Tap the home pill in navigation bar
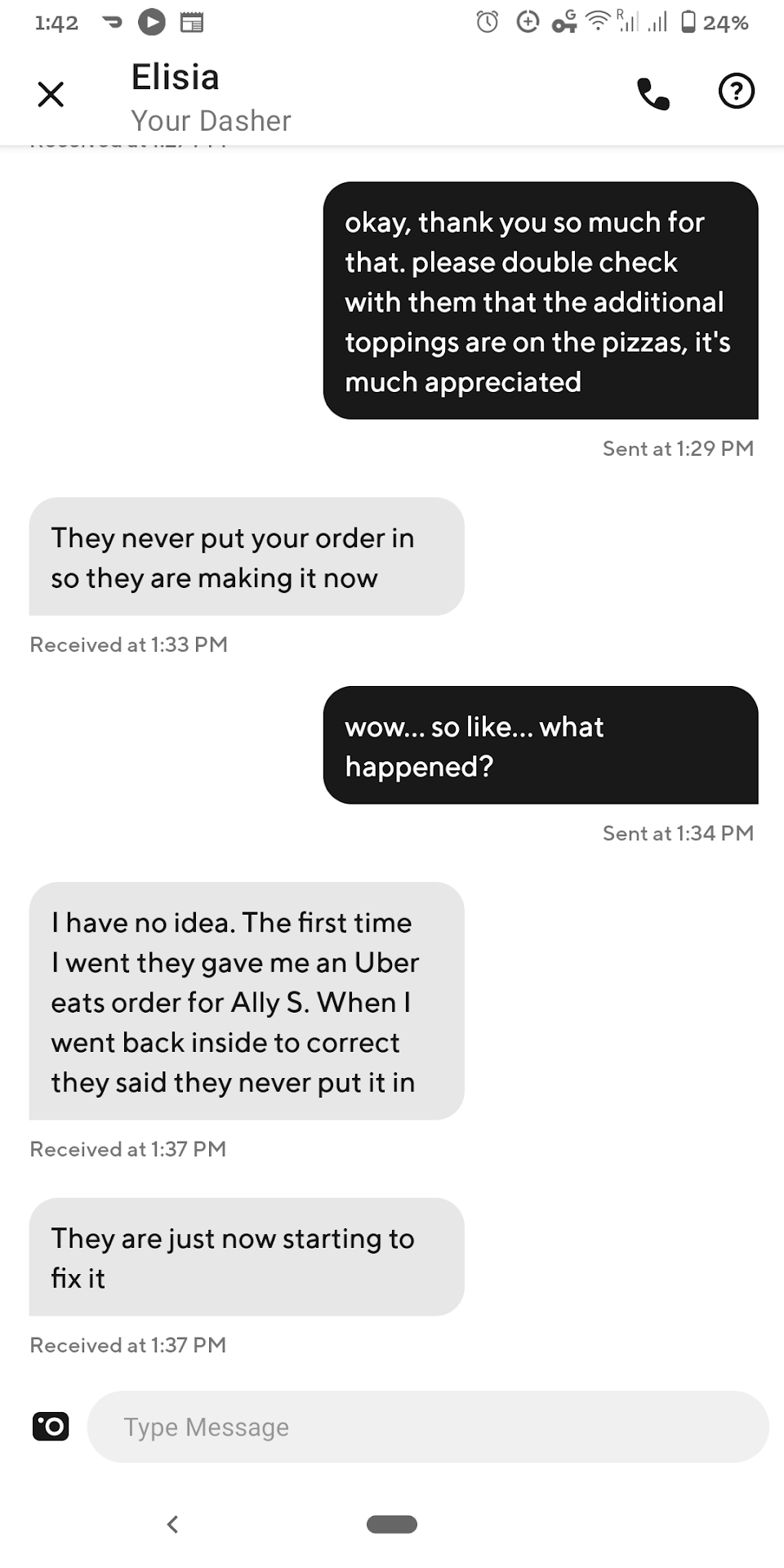784x1568 pixels. [x=392, y=1524]
